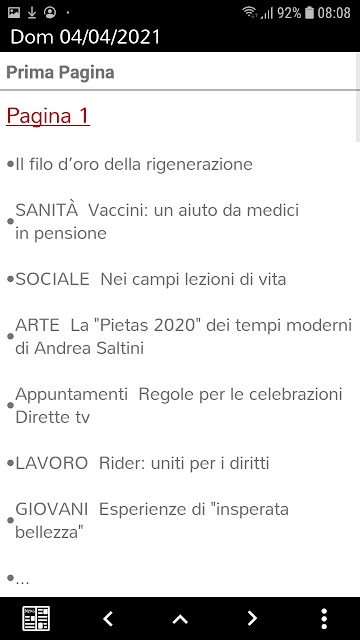Open SOCIALE Nei campi lezioni di vita
Screen dimensions: 360x640
point(151,280)
